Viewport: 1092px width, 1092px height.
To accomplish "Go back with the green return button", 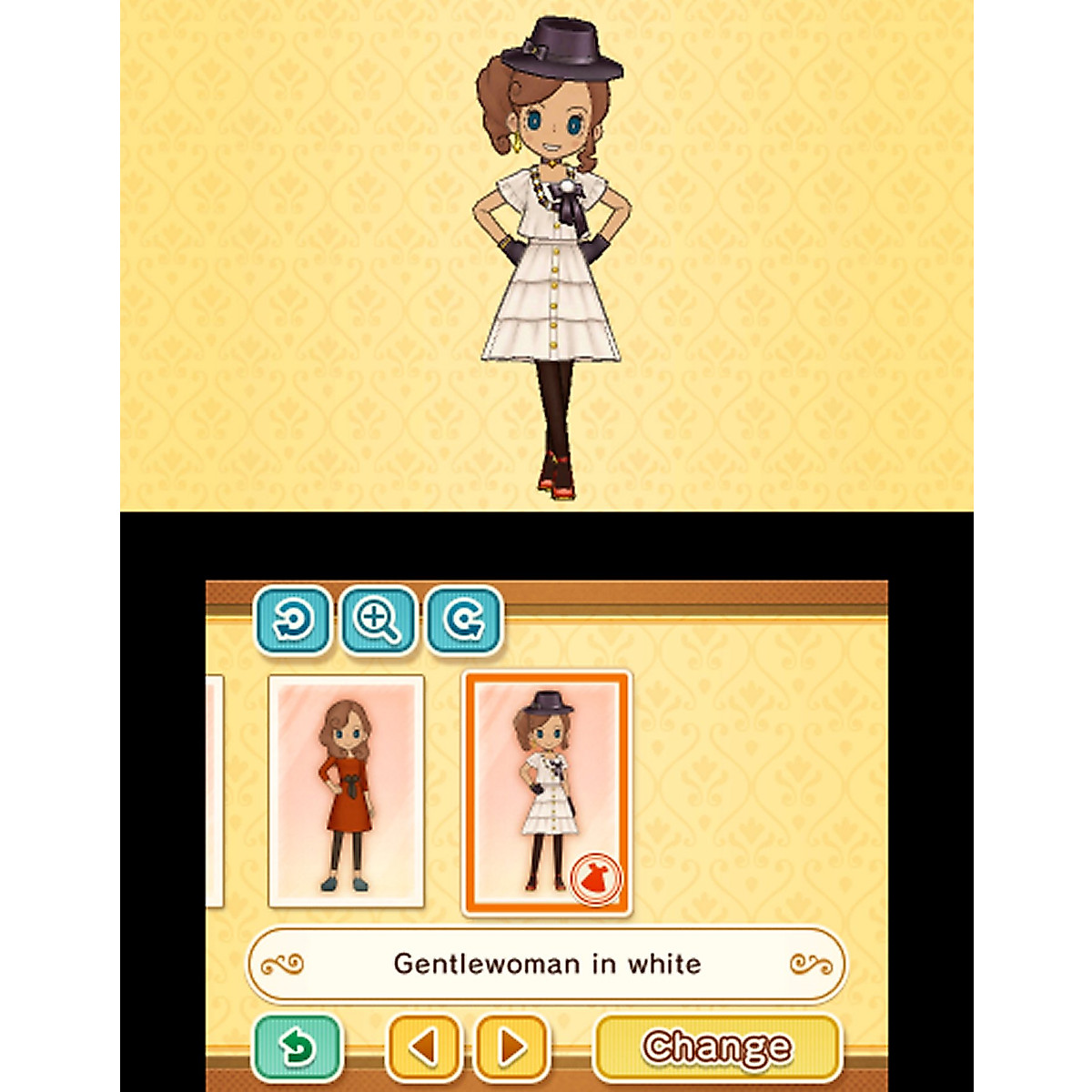I will pos(297,1048).
